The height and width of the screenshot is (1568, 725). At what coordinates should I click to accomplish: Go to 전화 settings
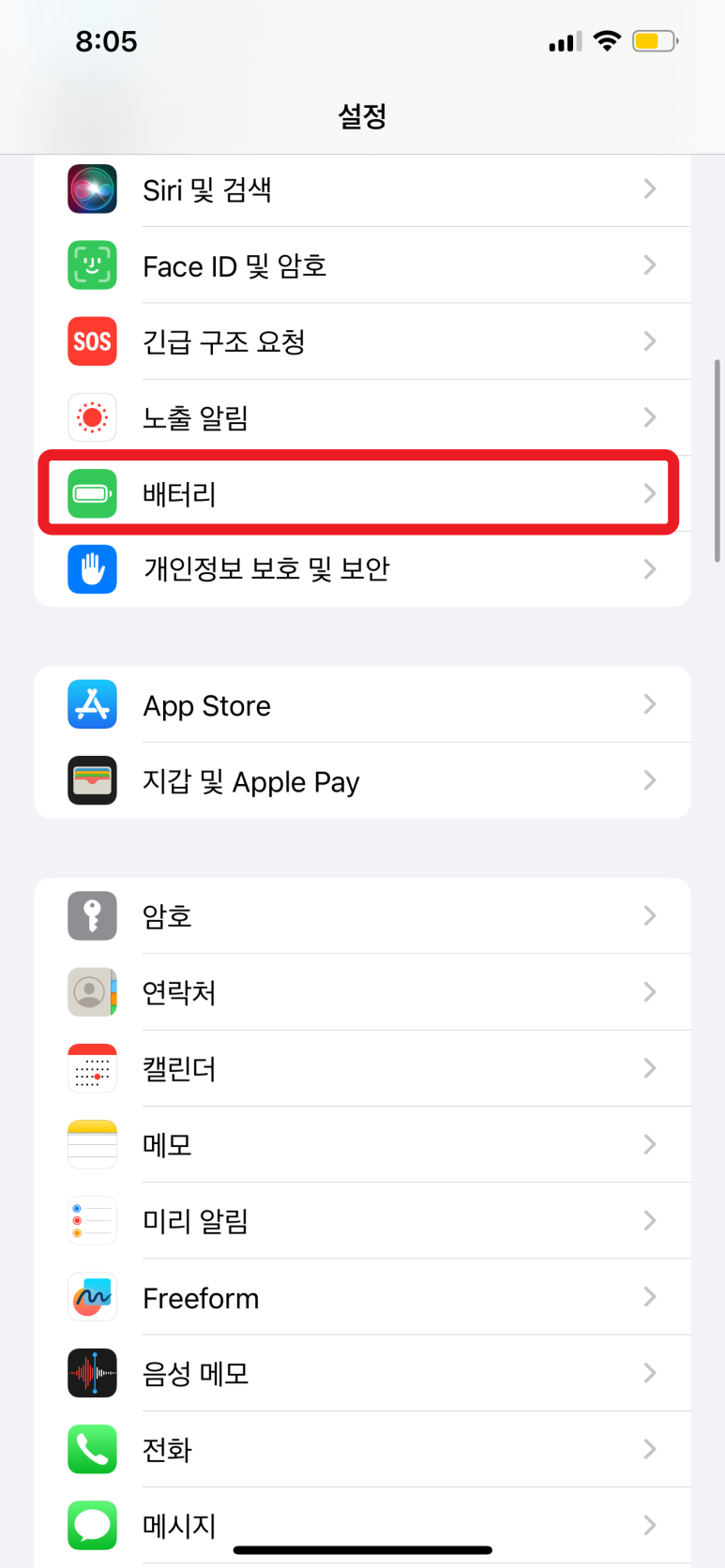pos(362,1450)
